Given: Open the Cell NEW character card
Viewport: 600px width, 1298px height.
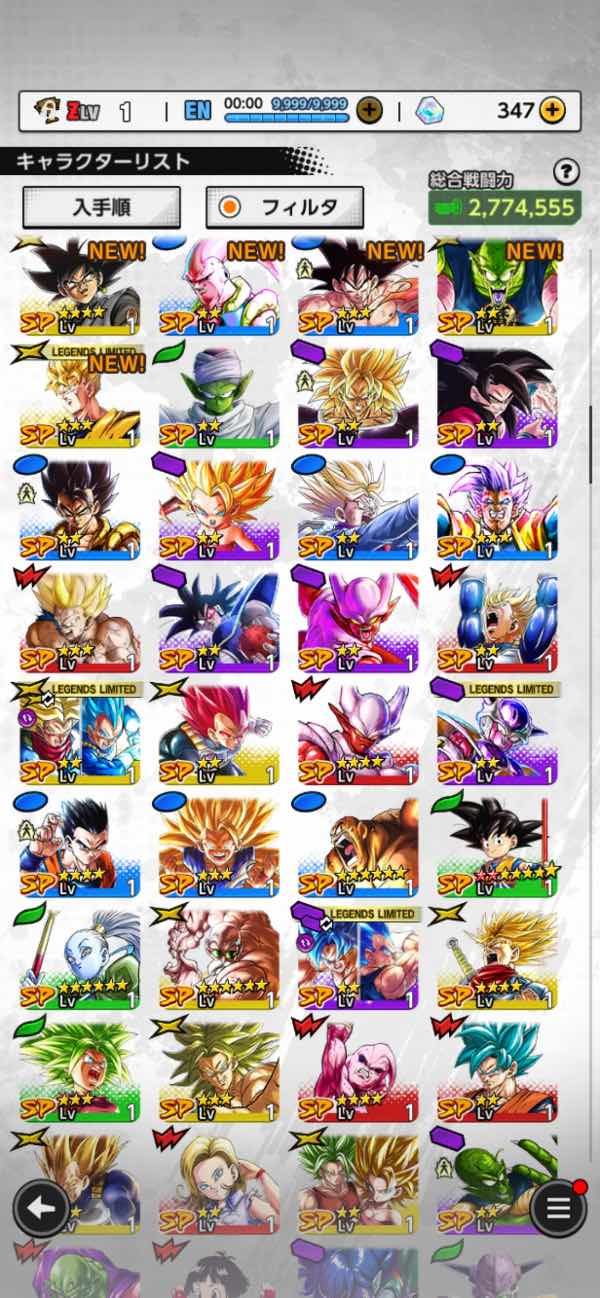Looking at the screenshot, I should pos(496,285).
